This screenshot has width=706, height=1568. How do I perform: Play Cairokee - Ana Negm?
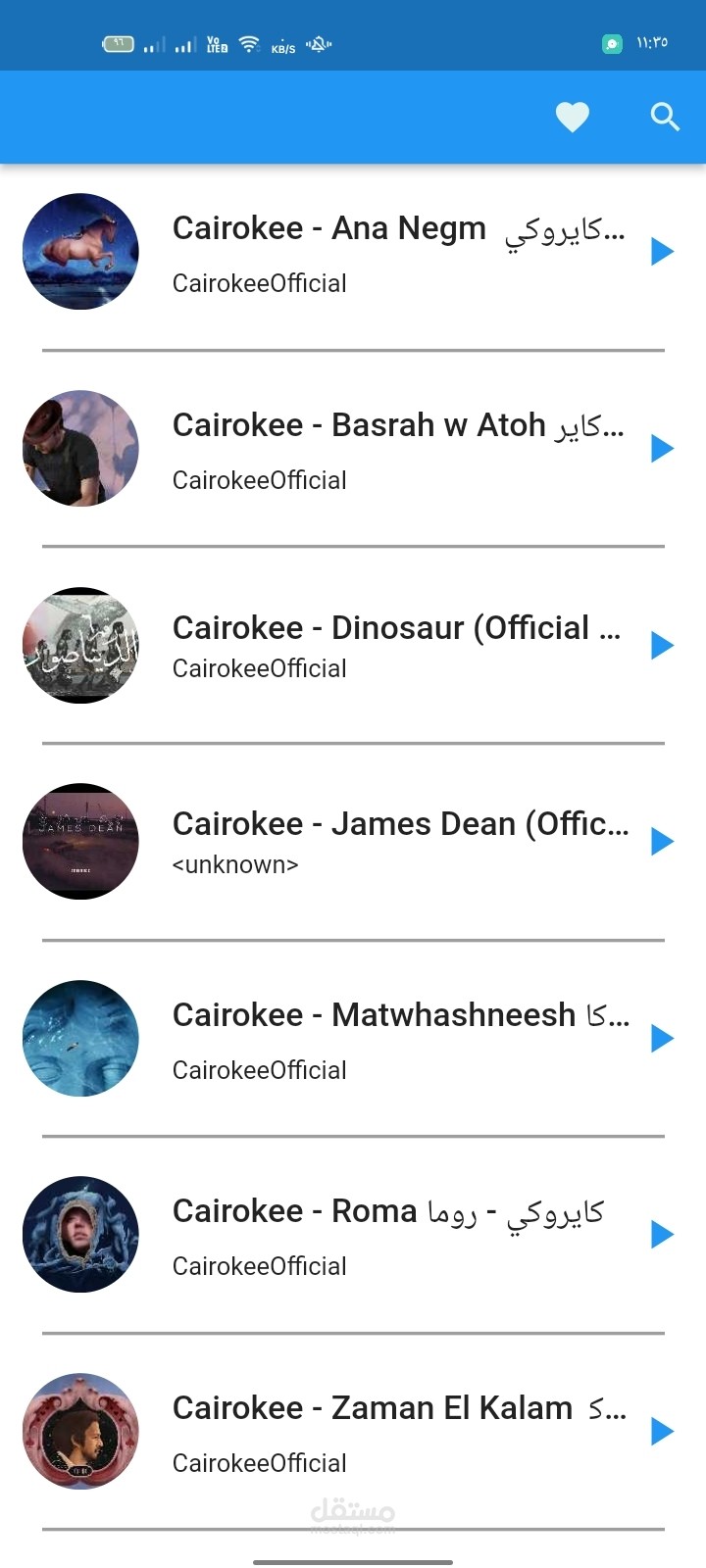click(663, 252)
